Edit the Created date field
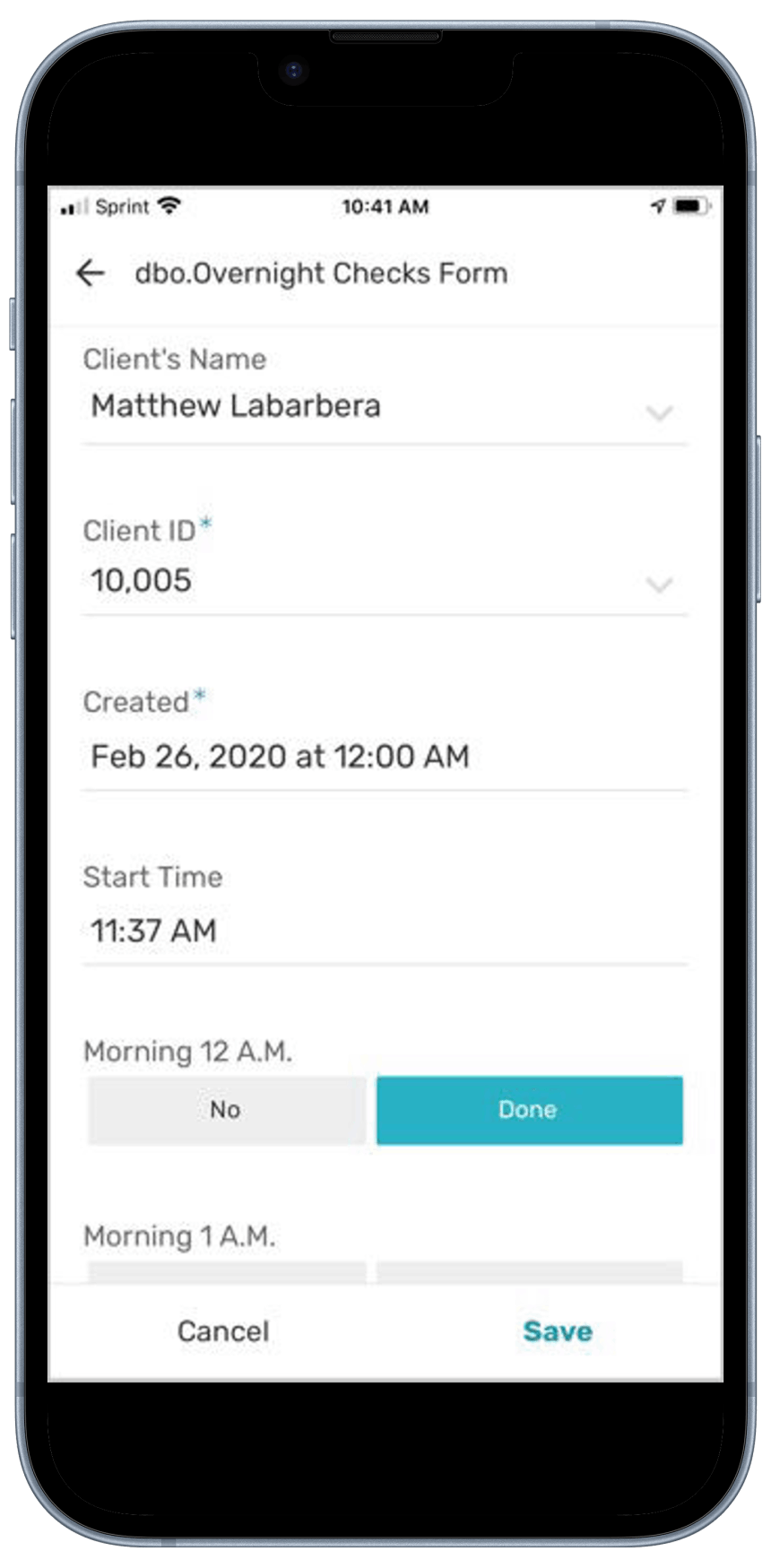The height and width of the screenshot is (1568, 771). tap(385, 757)
